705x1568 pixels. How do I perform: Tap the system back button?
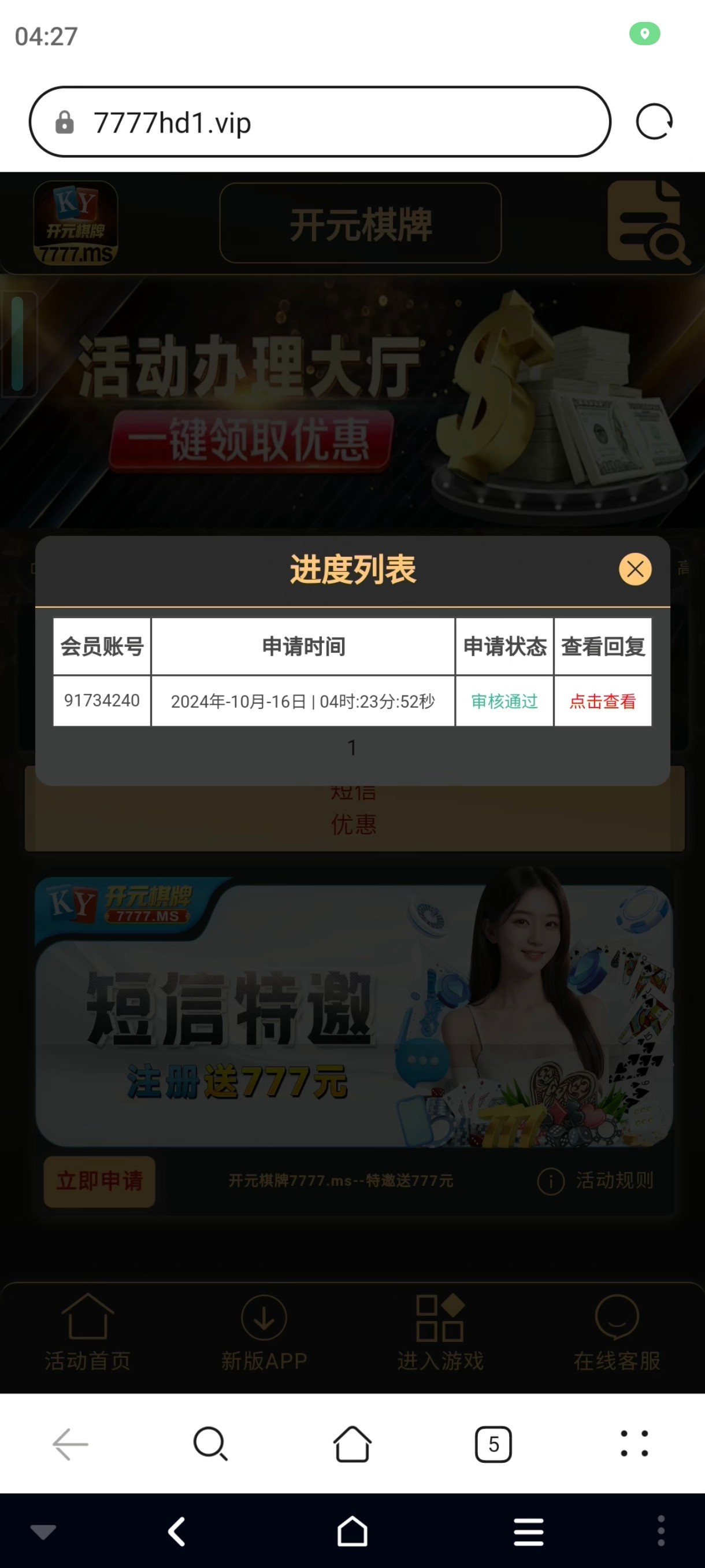[x=176, y=1531]
